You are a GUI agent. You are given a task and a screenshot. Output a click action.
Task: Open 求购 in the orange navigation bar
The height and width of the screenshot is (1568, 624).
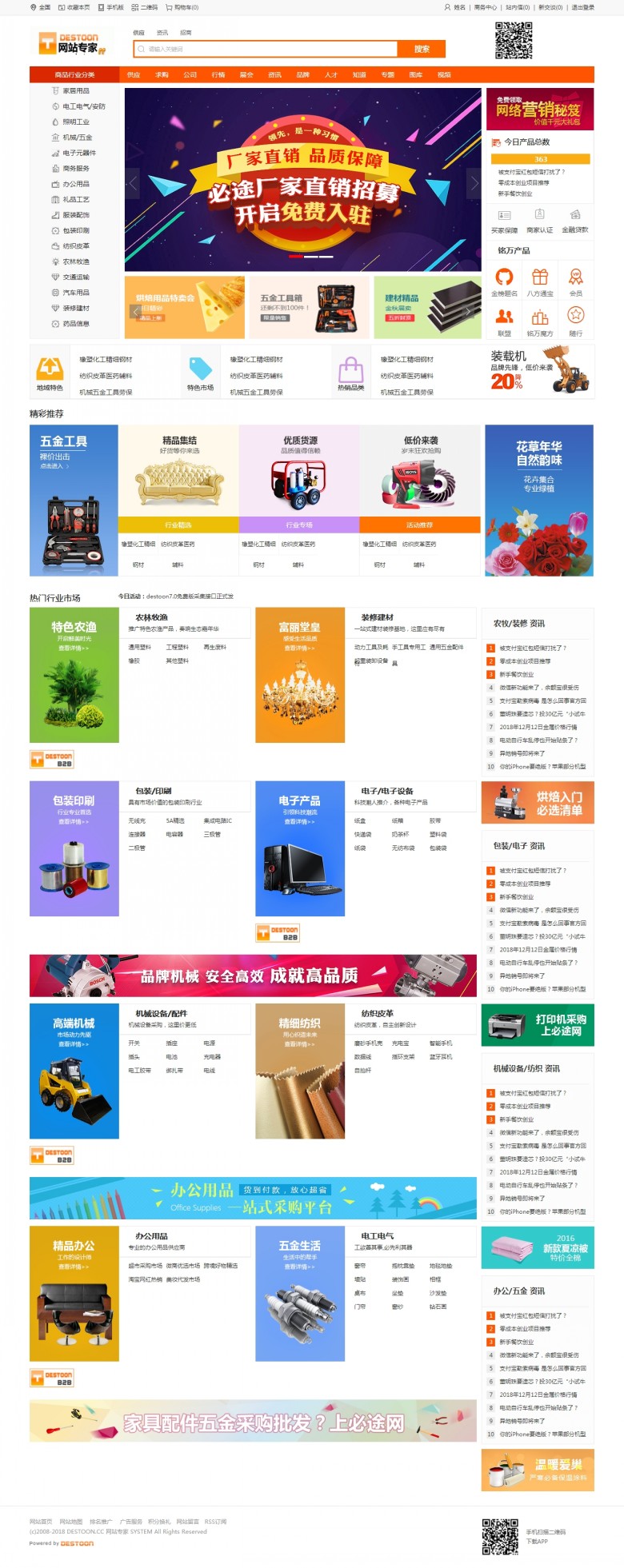162,74
